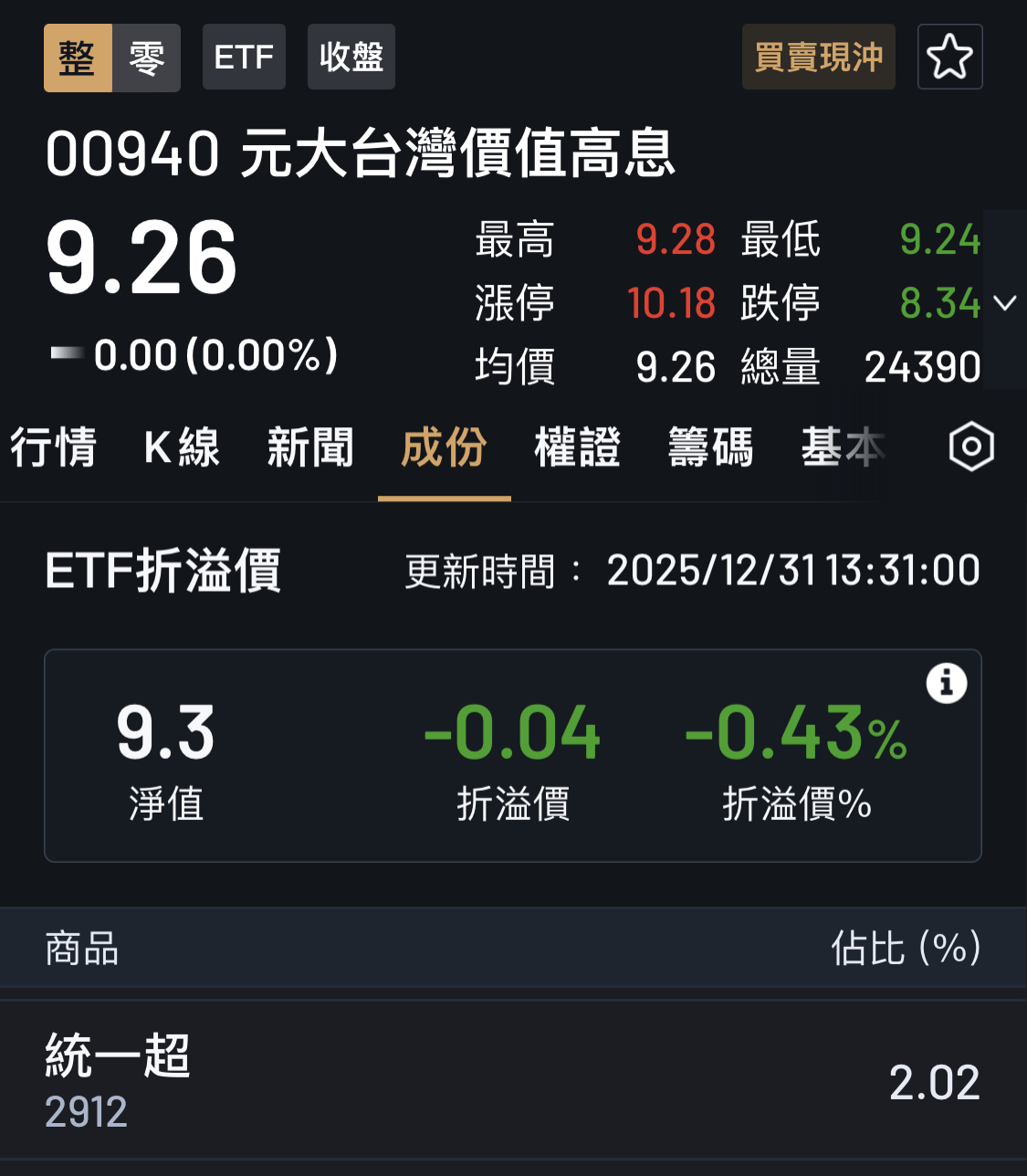Tap the 收盤 closing price indicator
Image resolution: width=1027 pixels, height=1176 pixels.
(351, 57)
